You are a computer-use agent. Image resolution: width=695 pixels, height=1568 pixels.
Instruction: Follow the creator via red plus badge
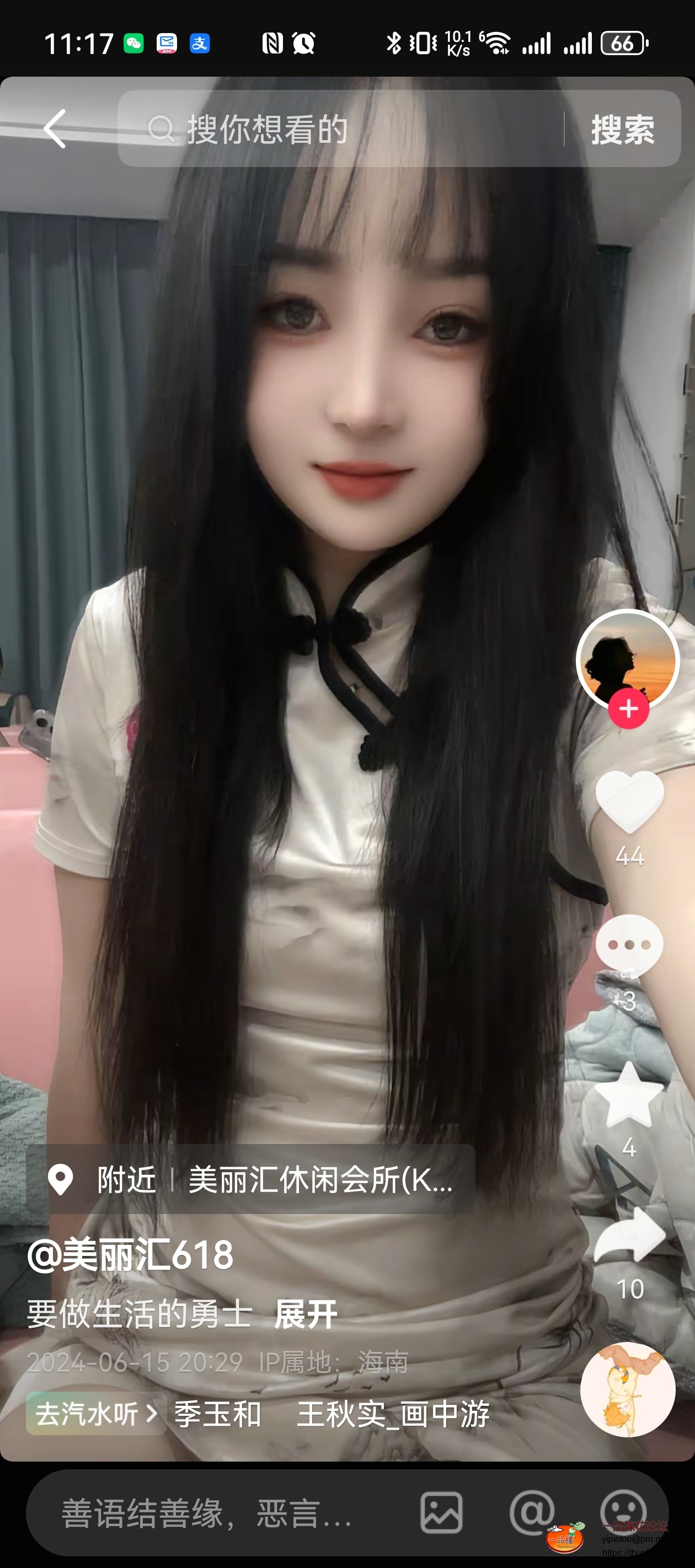tap(629, 709)
